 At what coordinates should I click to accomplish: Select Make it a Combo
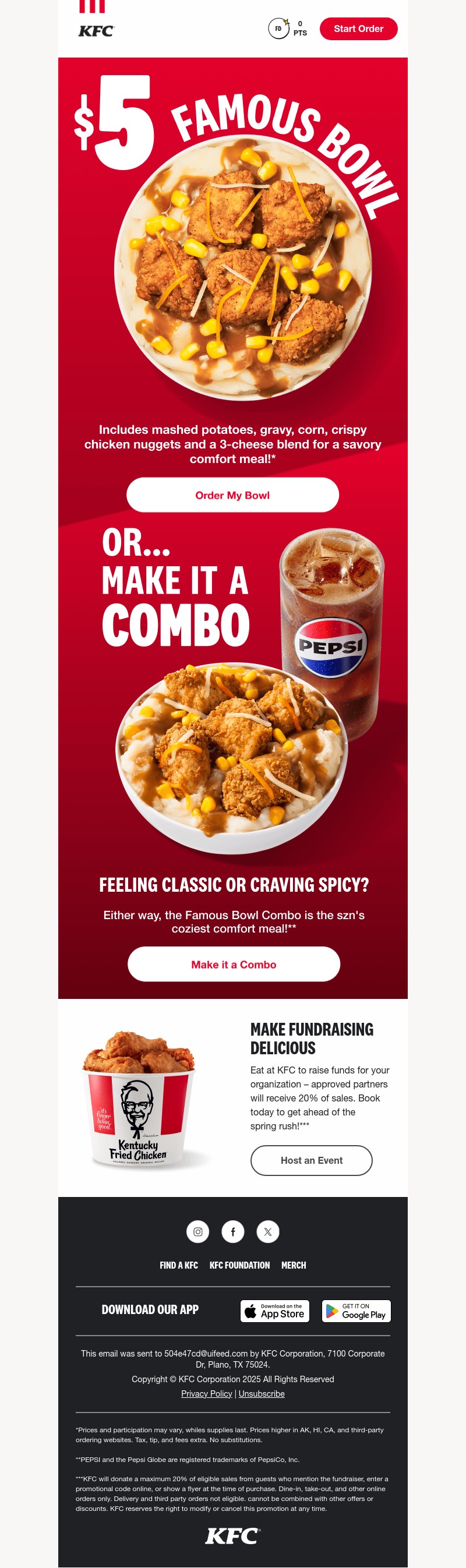(x=233, y=964)
